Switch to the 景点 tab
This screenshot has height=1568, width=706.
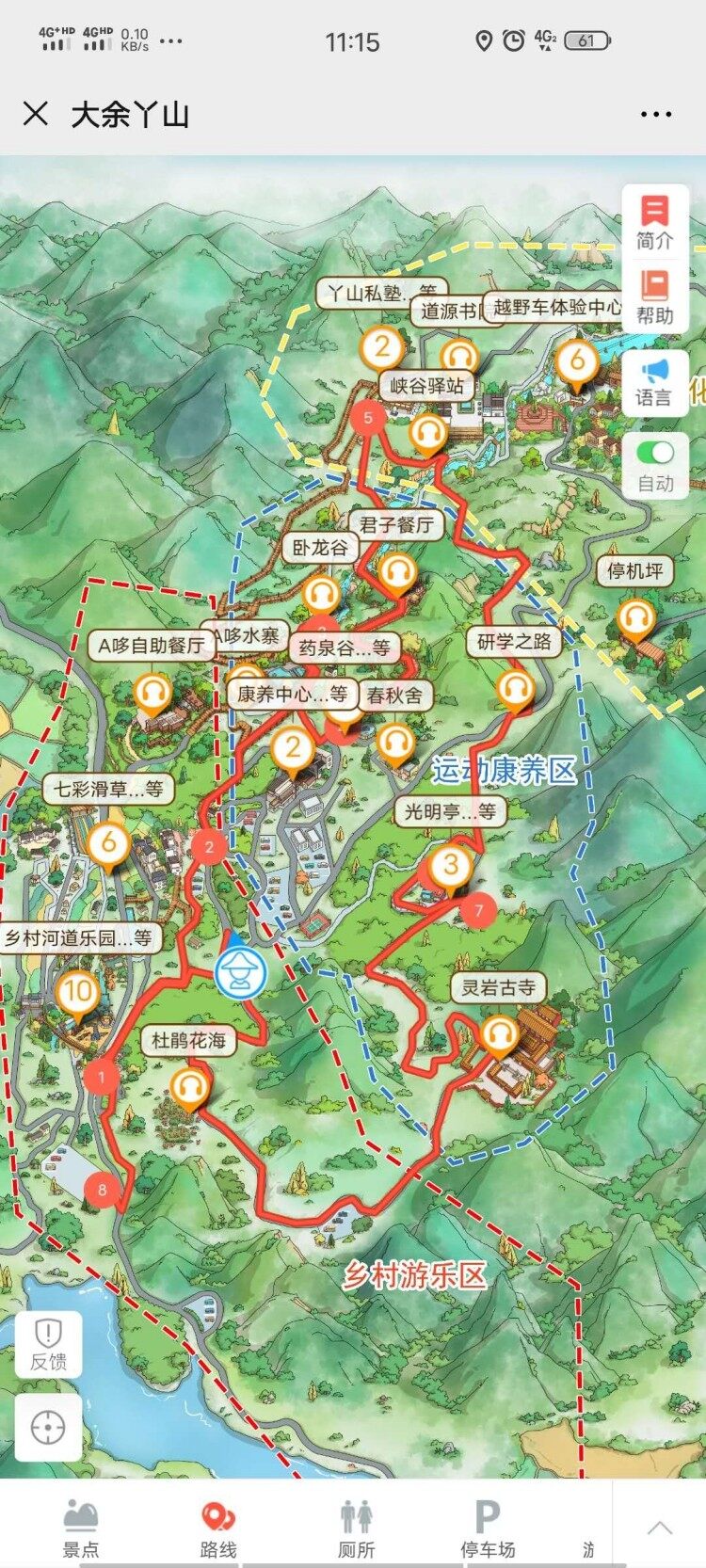pos(81,1528)
